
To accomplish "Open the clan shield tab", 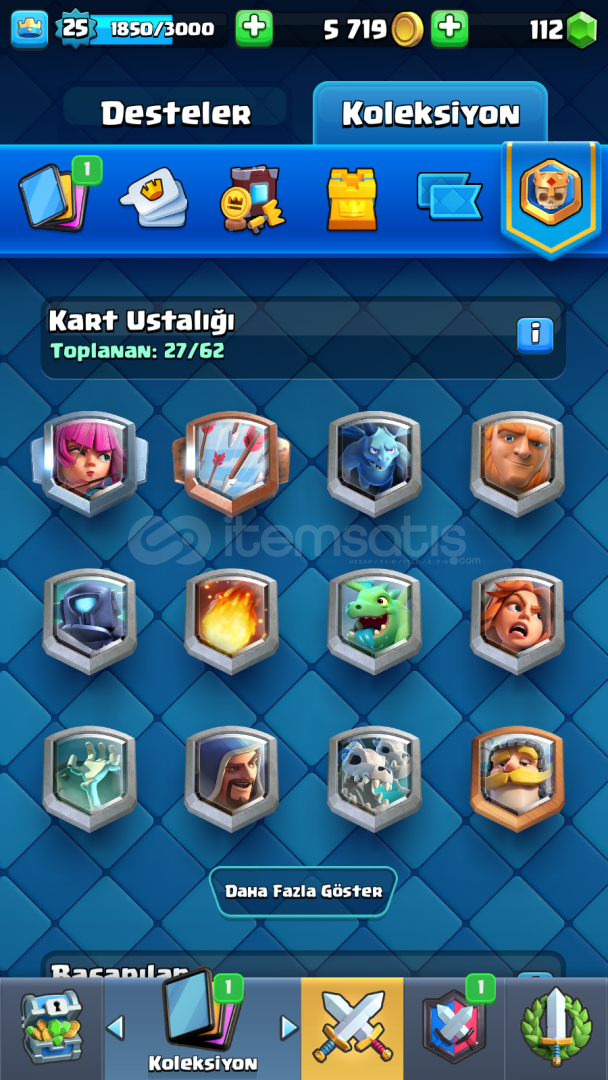I will 454,1028.
